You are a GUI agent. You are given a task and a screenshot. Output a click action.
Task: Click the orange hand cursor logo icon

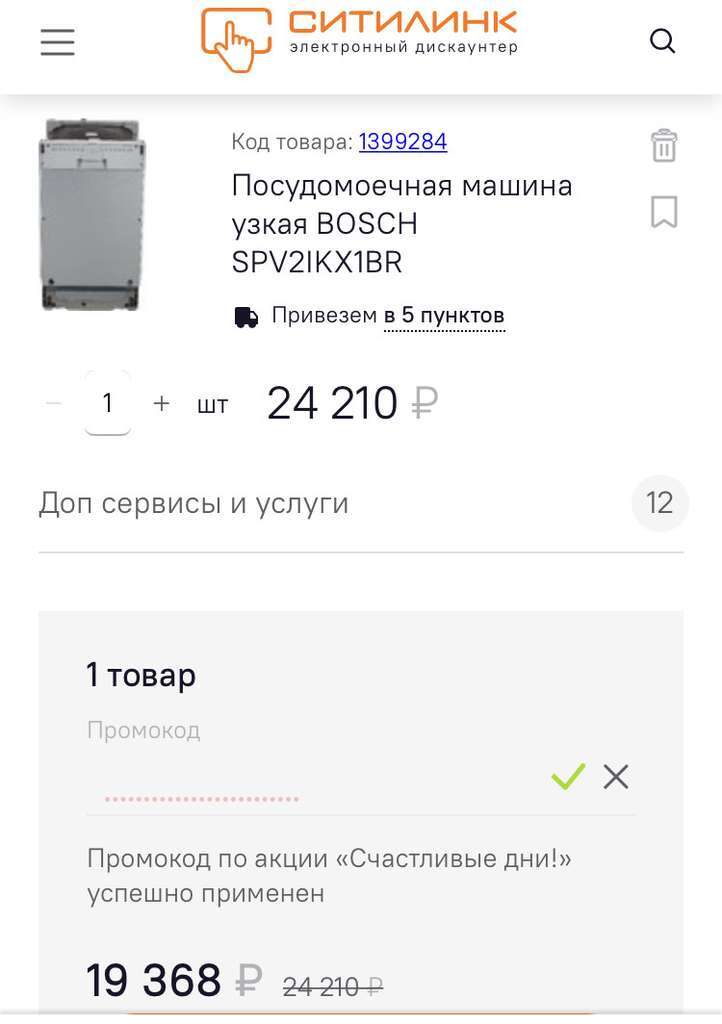point(236,35)
